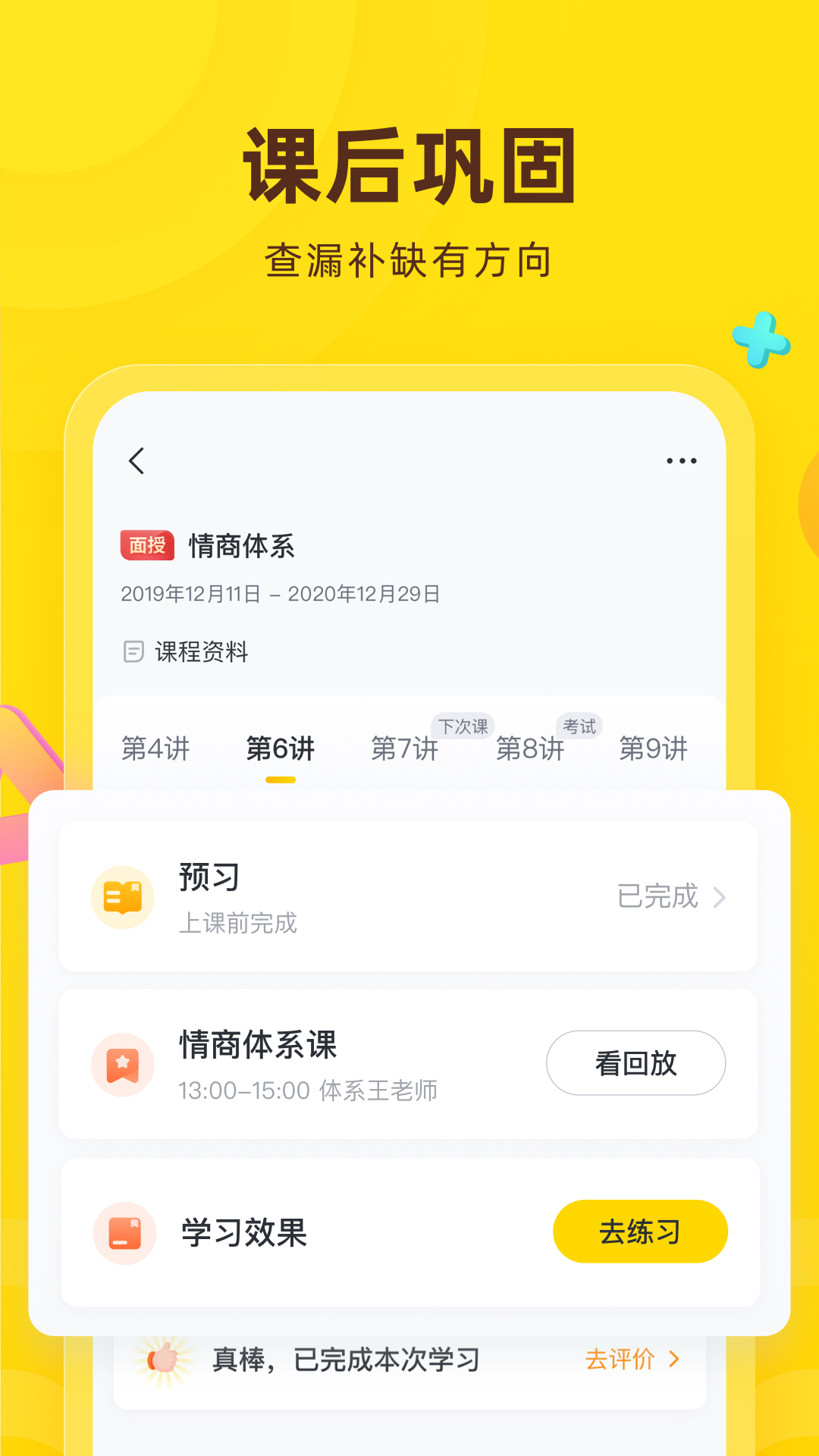The image size is (819, 1456).
Task: Click 看回放 to watch replay
Action: (635, 1063)
